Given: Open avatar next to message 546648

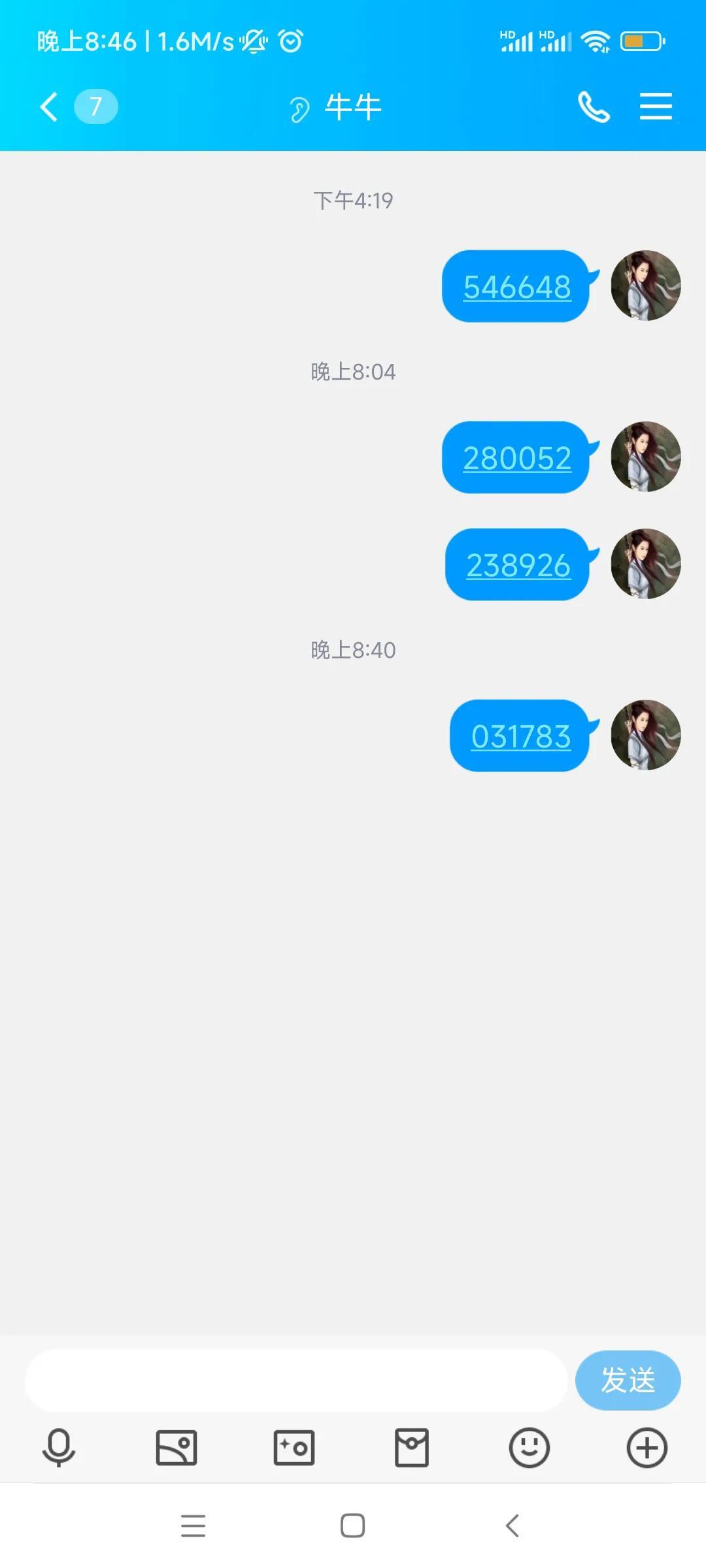Looking at the screenshot, I should pyautogui.click(x=646, y=286).
